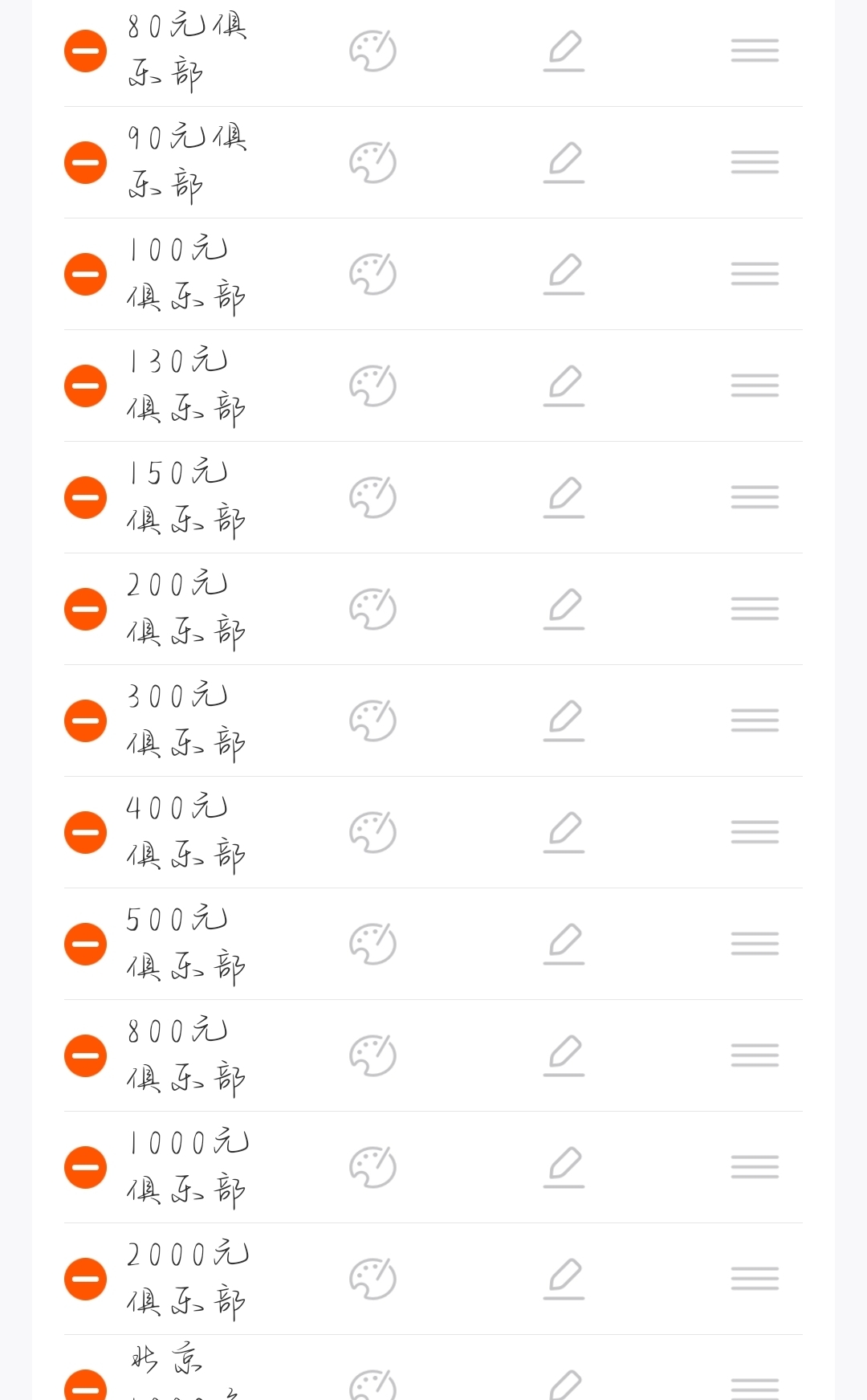867x1400 pixels.
Task: Open the color palette for 150元俱乐部
Action: (372, 497)
